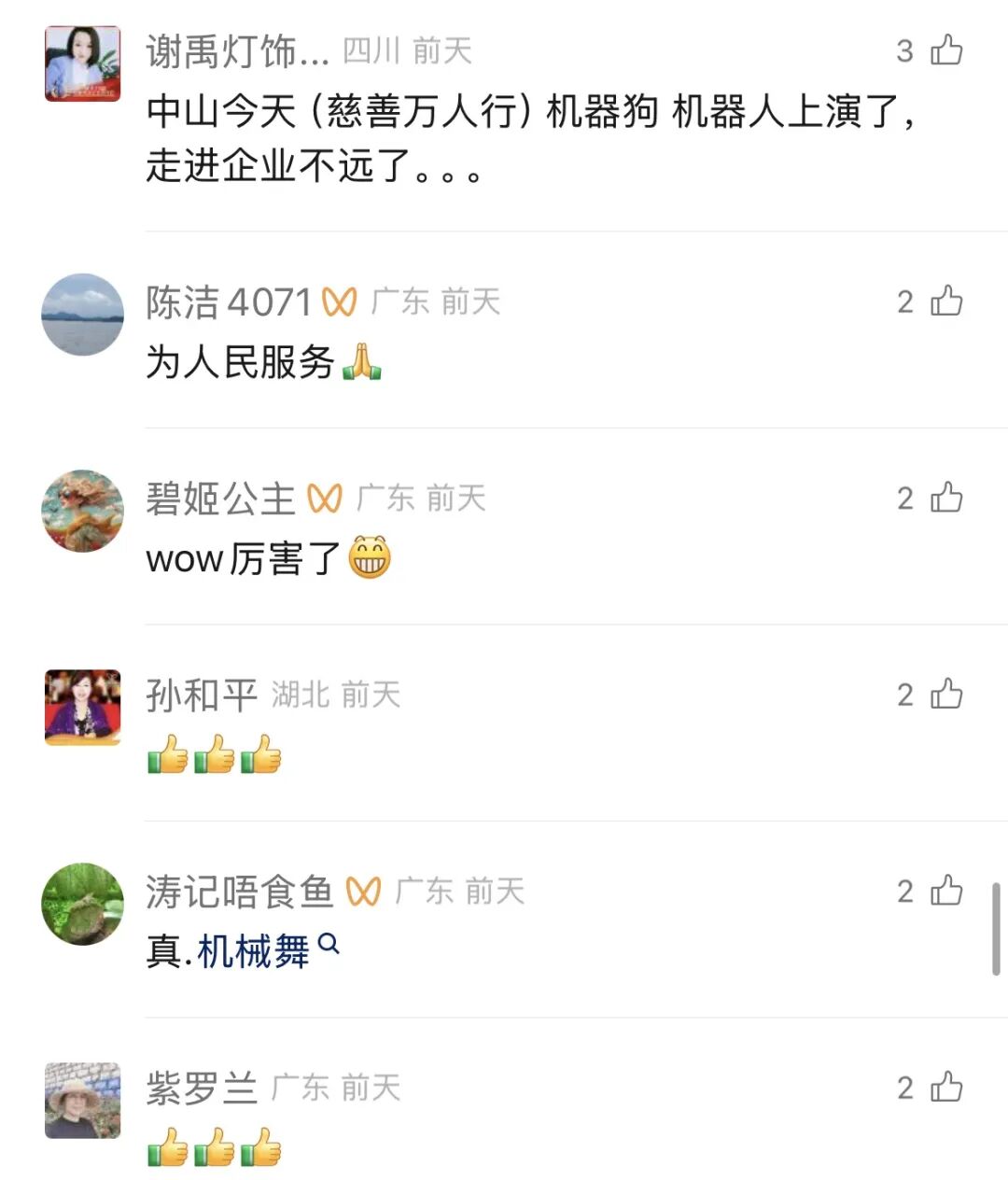Like 紫罗兰's thumbs-up comment

click(946, 1088)
